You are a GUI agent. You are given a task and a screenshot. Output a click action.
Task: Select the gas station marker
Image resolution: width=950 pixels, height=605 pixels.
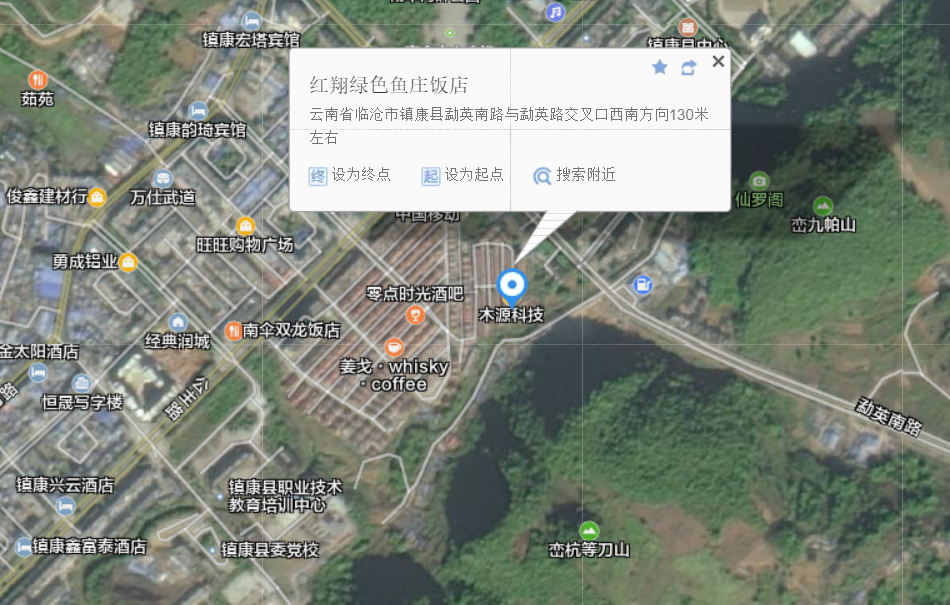[x=642, y=286]
